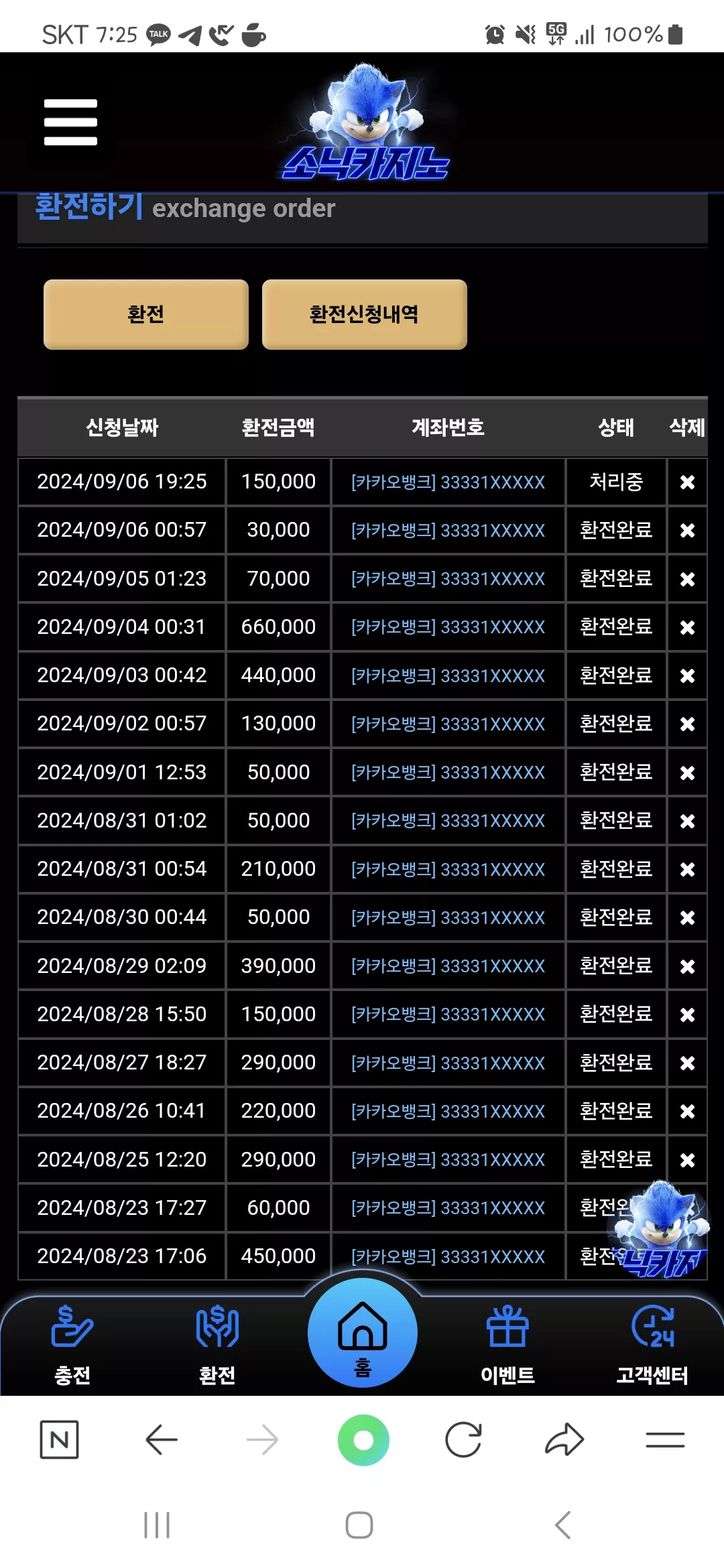Tap the 환전 gold button
Screen dimensions: 724x1568
146,314
